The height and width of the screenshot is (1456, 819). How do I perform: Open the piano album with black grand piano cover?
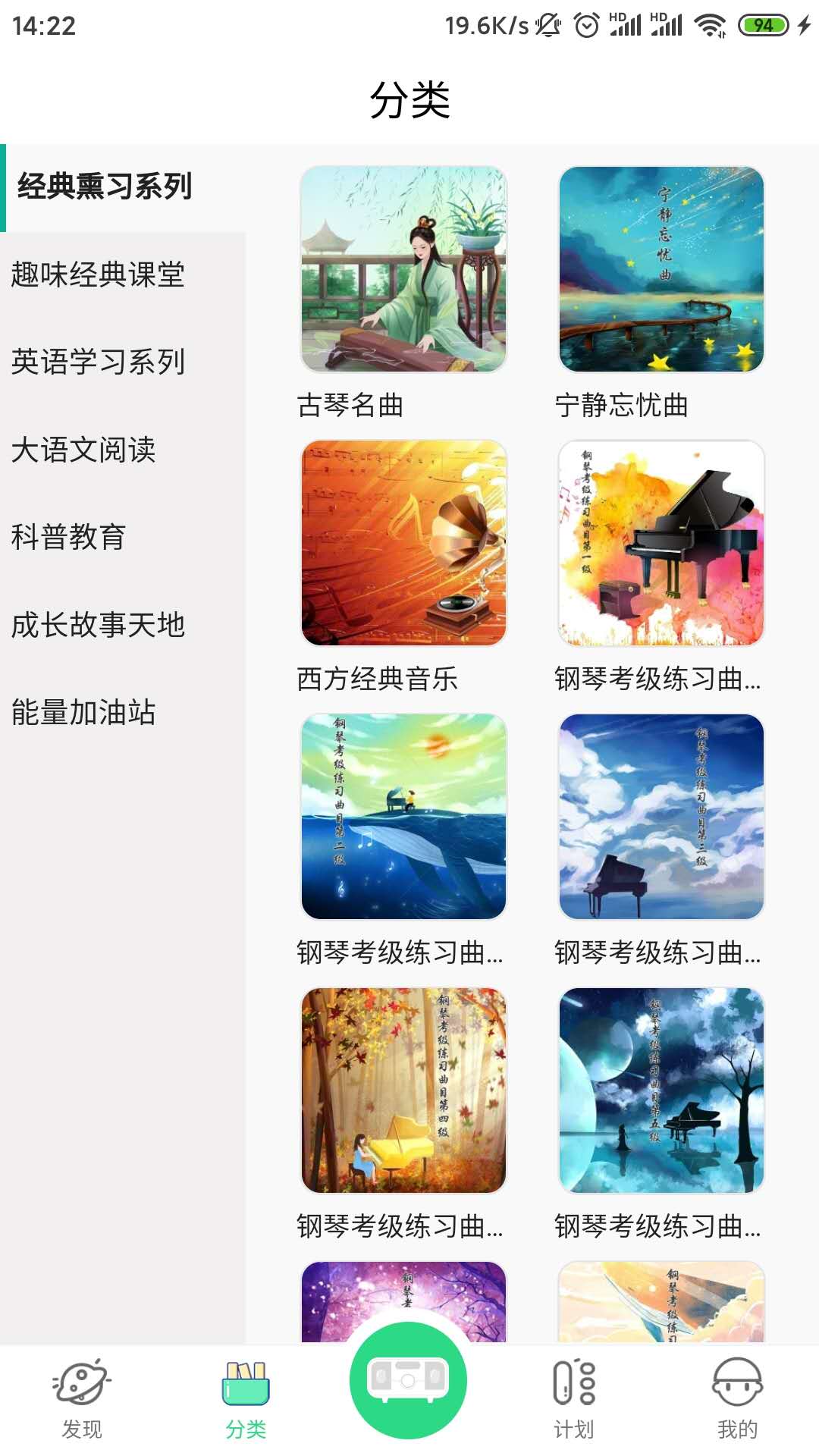(x=661, y=543)
